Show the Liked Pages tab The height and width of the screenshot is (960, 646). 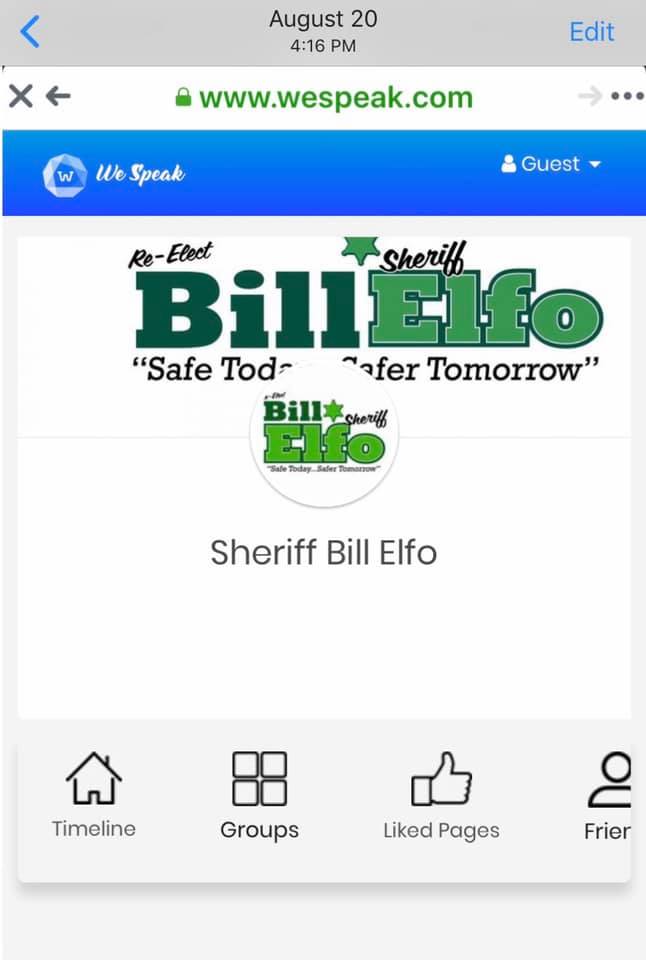[441, 795]
